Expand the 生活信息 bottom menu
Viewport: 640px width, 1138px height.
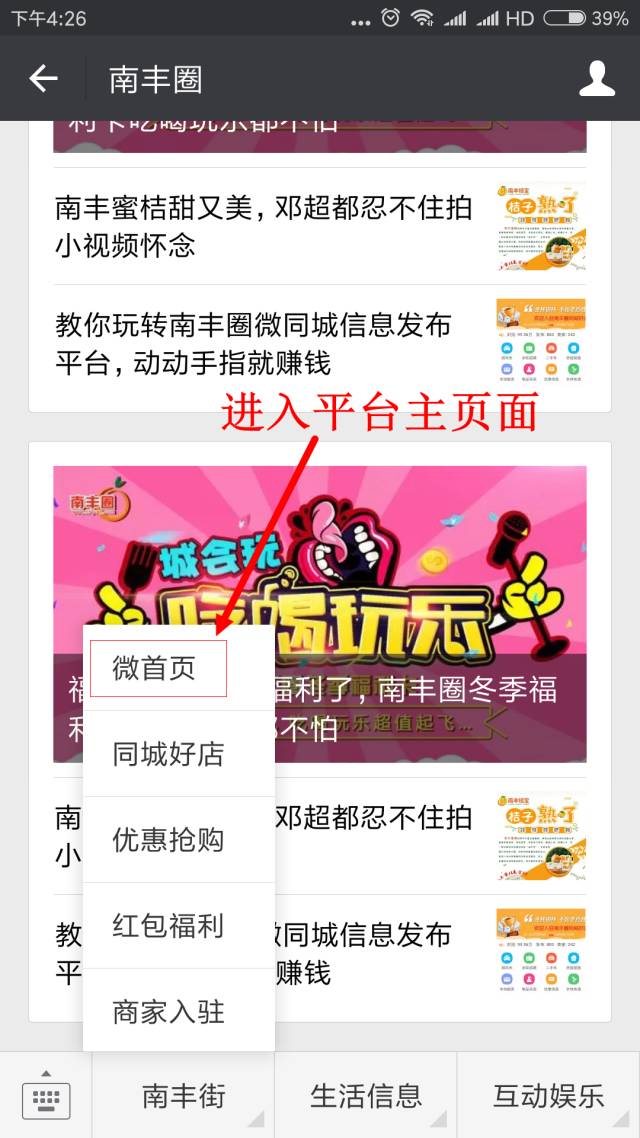[366, 1095]
